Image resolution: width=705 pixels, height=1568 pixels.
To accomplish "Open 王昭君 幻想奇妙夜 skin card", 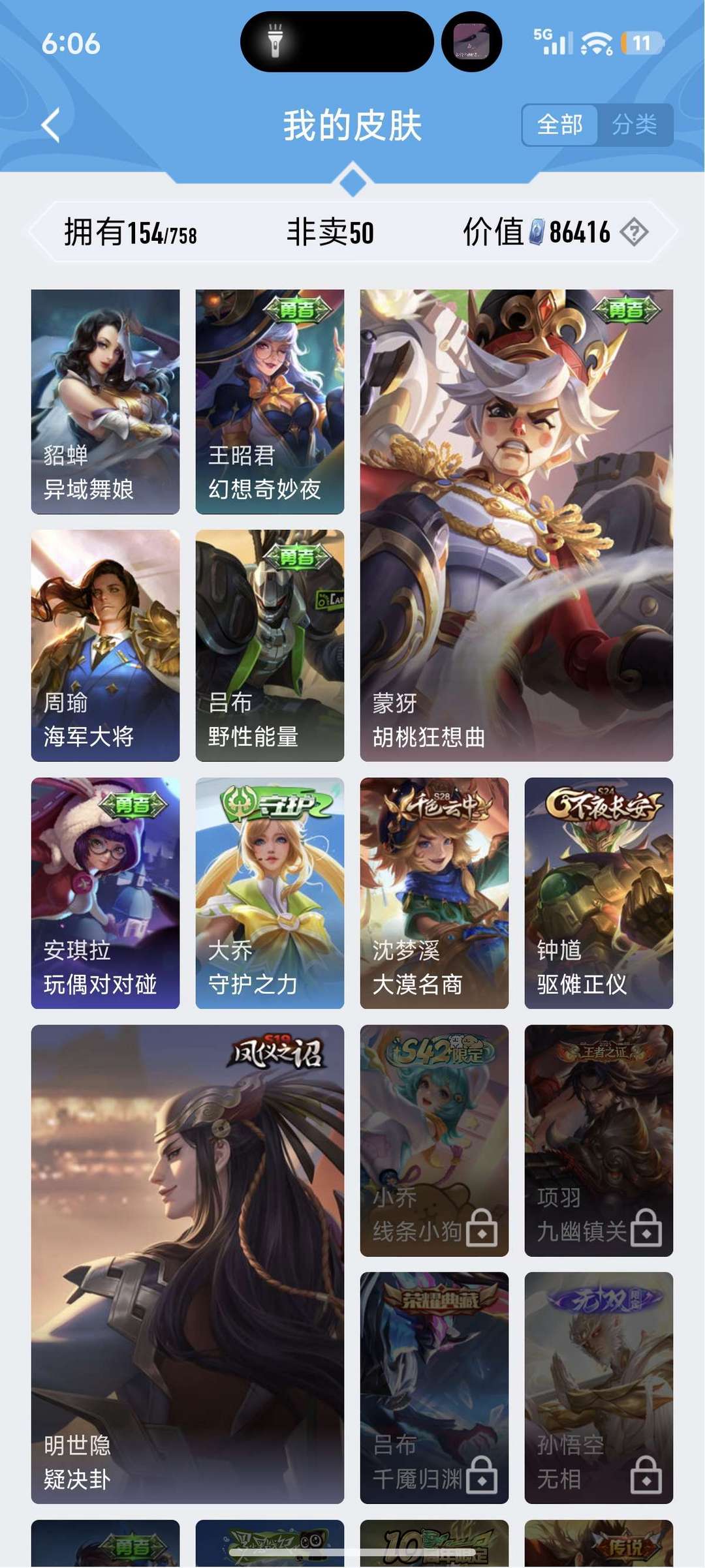I will click(270, 401).
